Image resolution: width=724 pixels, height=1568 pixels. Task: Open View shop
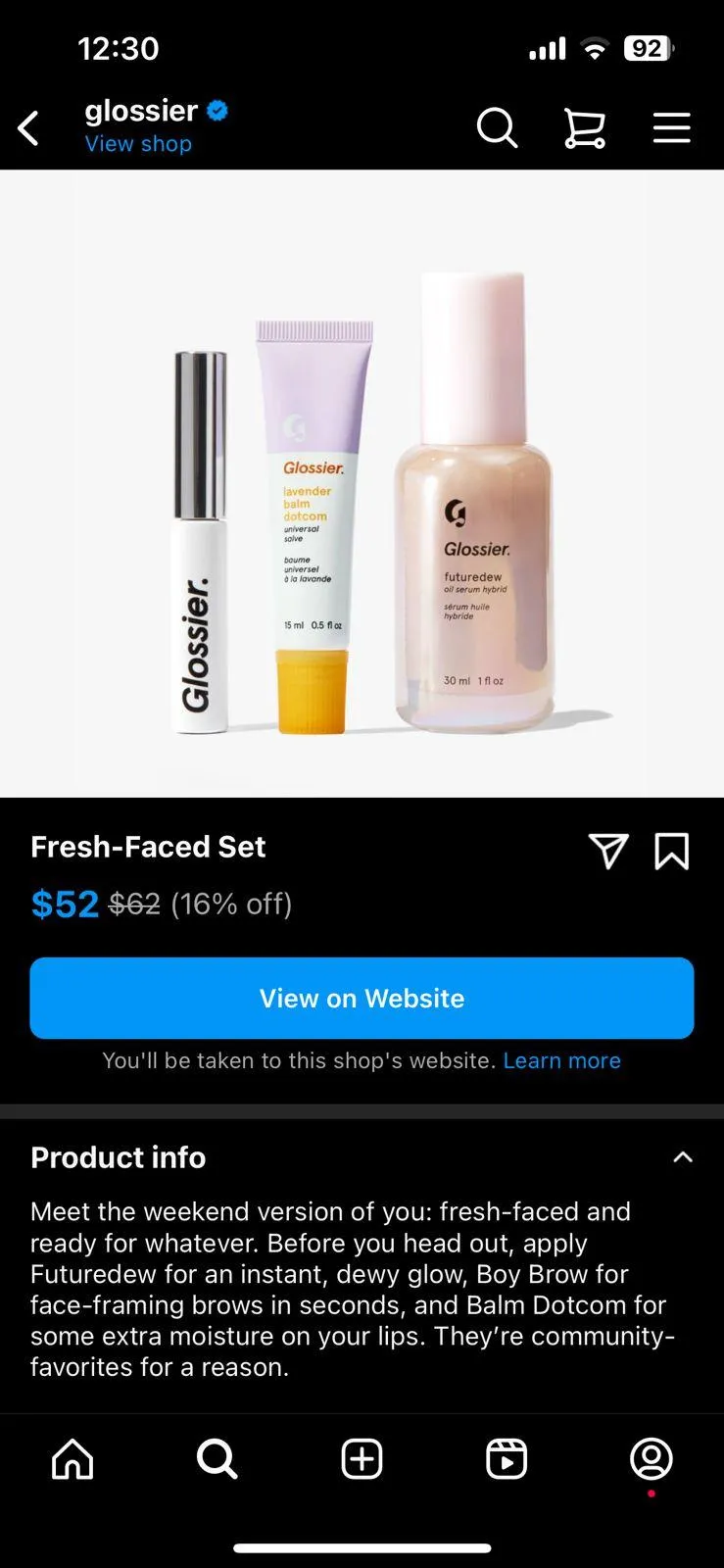tap(138, 143)
